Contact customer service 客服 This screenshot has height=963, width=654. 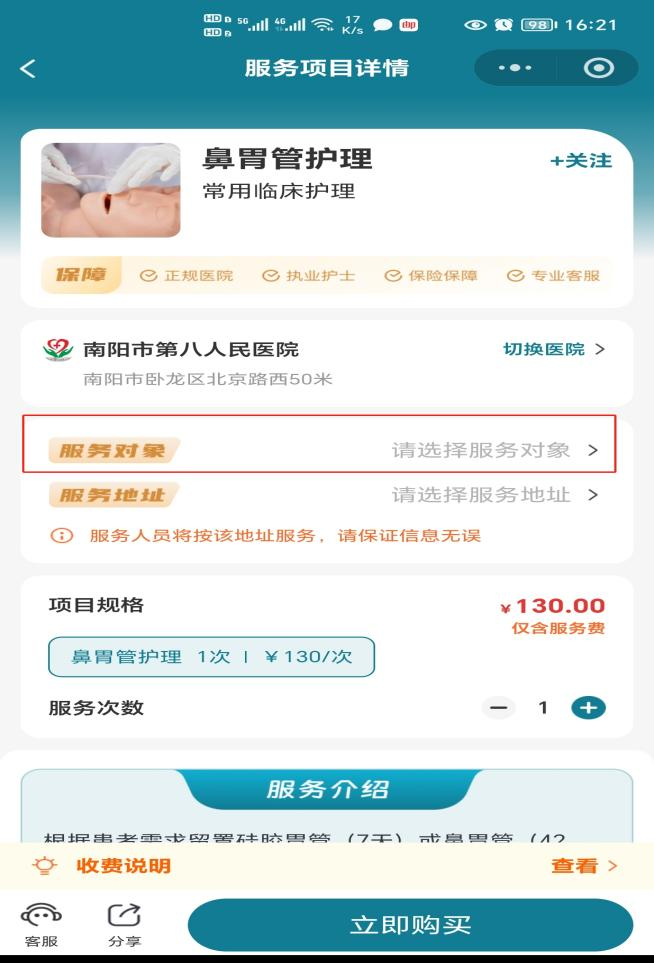tap(41, 925)
